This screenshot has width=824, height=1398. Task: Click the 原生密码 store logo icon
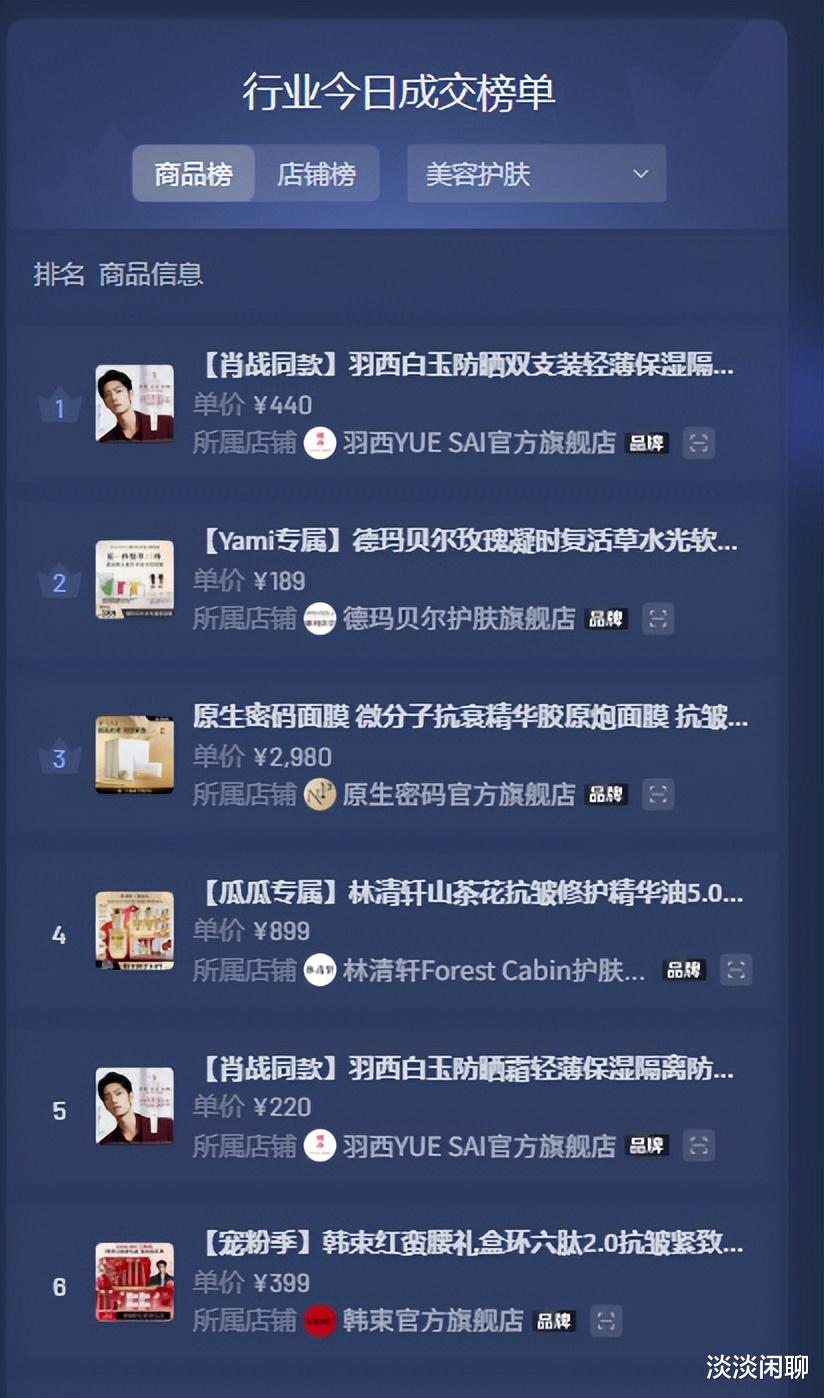(x=320, y=795)
